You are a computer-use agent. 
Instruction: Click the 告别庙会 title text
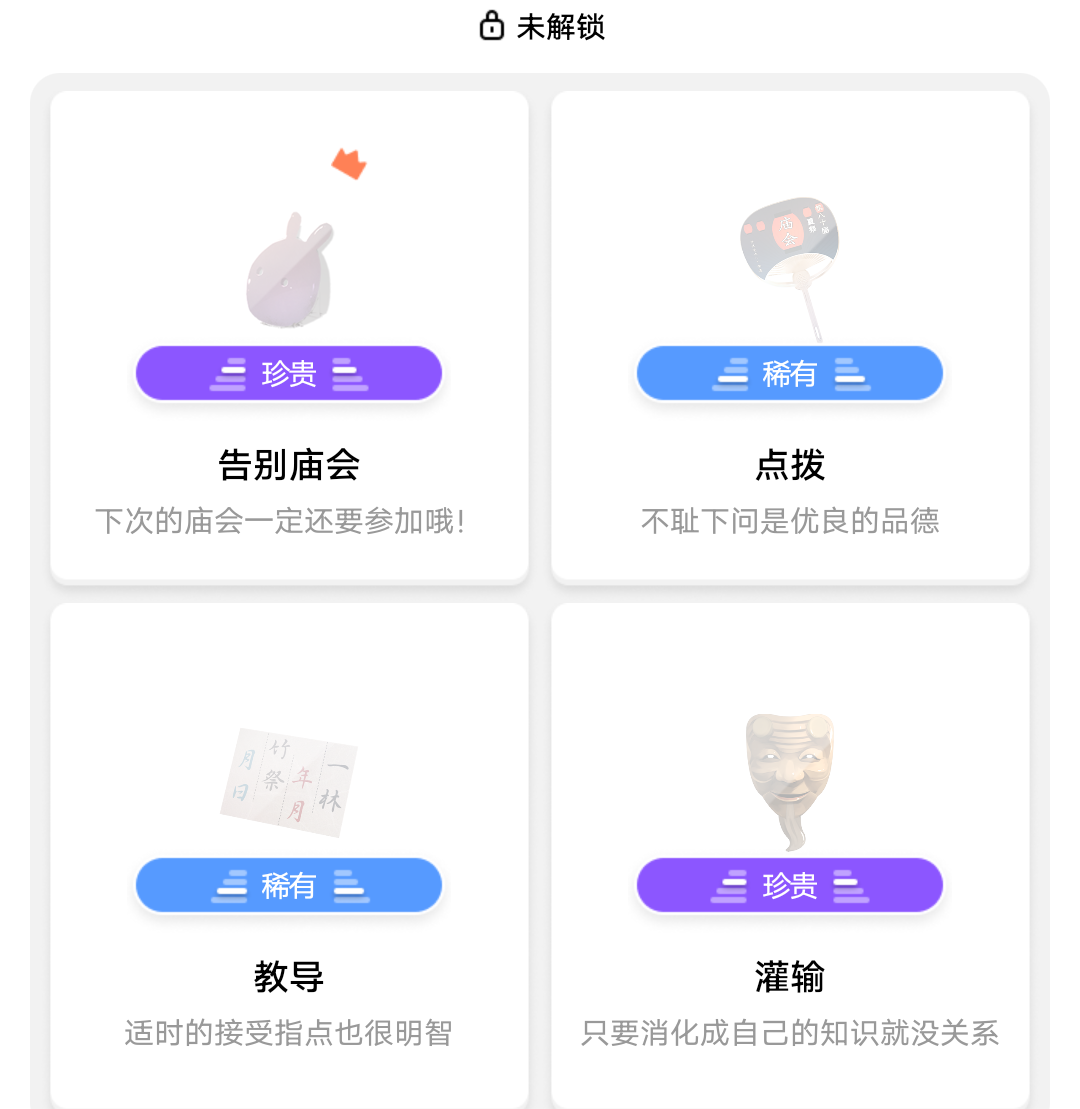pyautogui.click(x=288, y=464)
